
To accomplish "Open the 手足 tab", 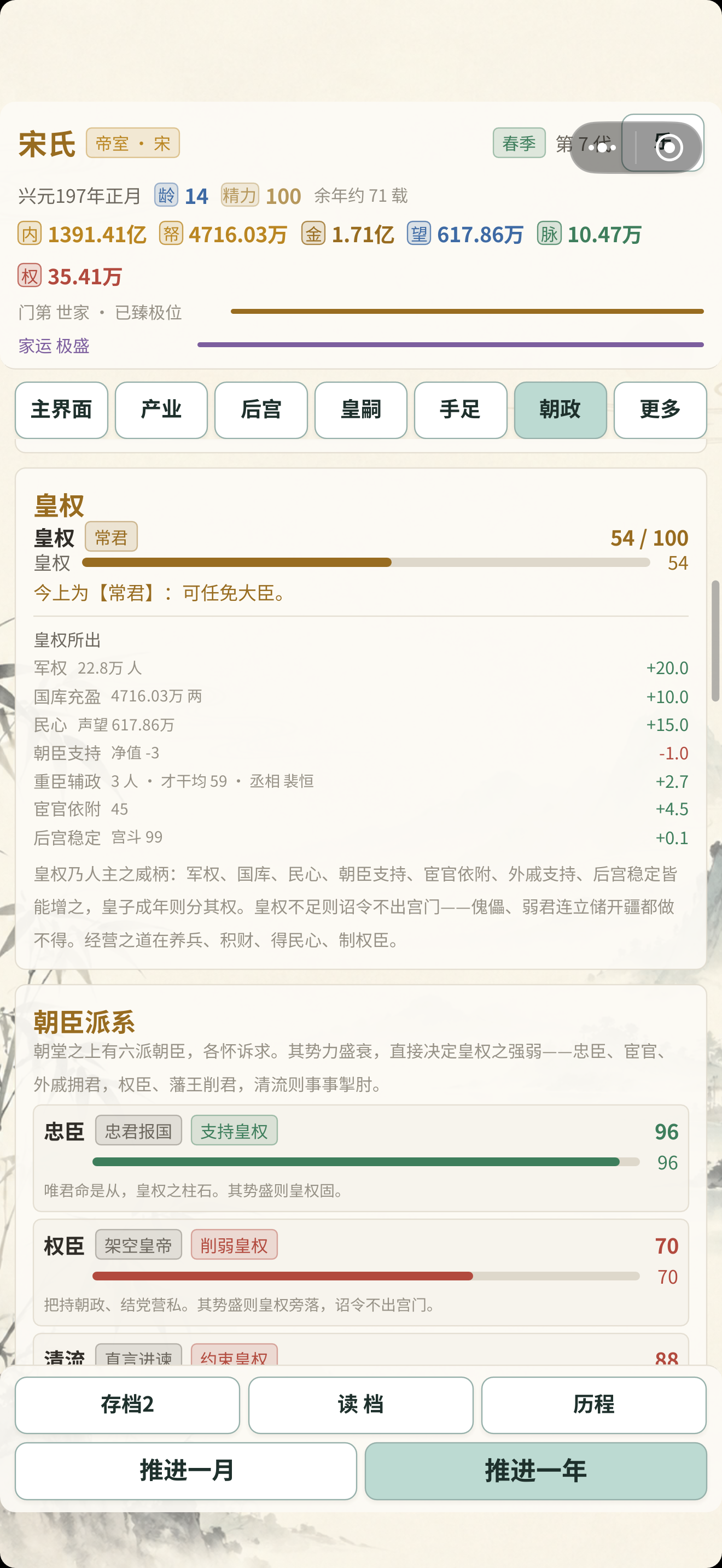I will point(461,409).
